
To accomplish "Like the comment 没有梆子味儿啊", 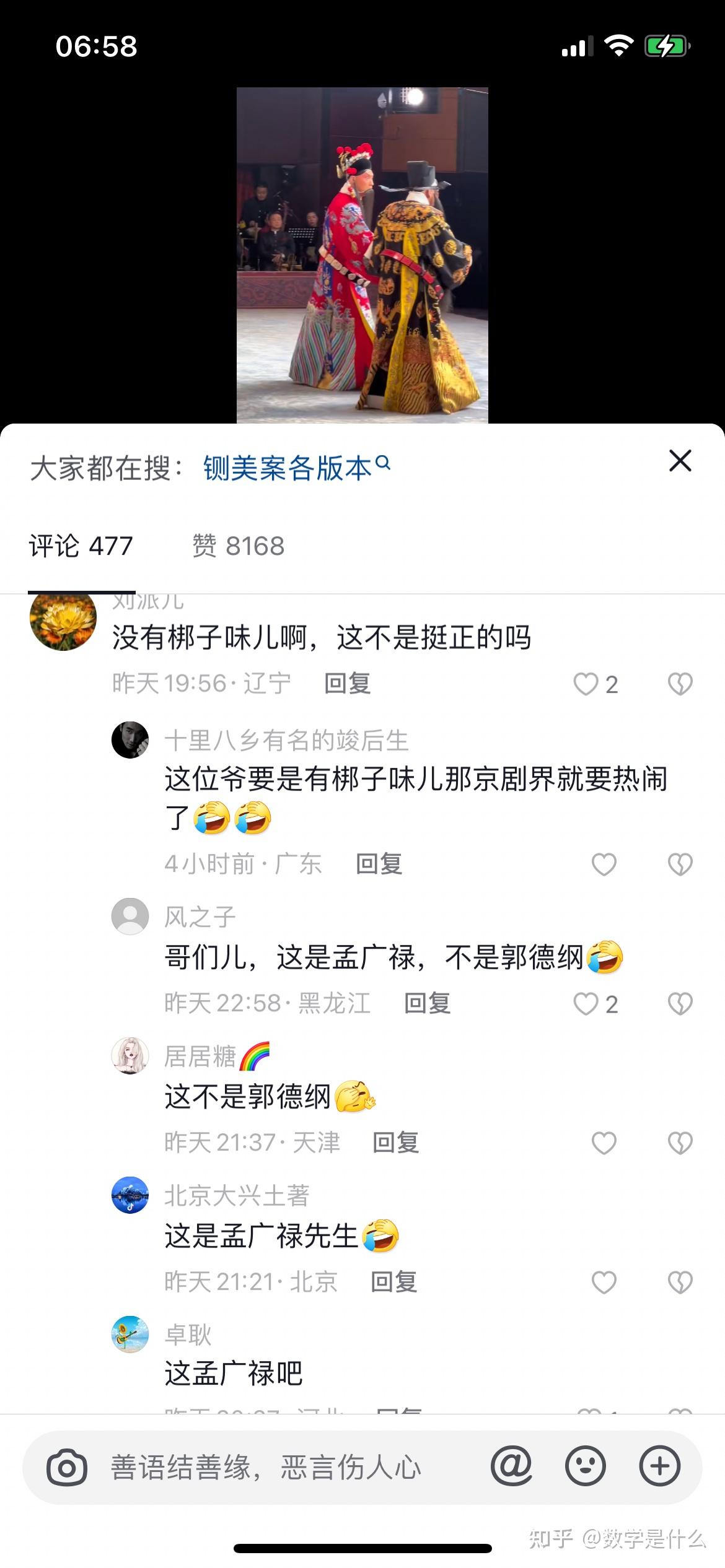I will pyautogui.click(x=595, y=684).
